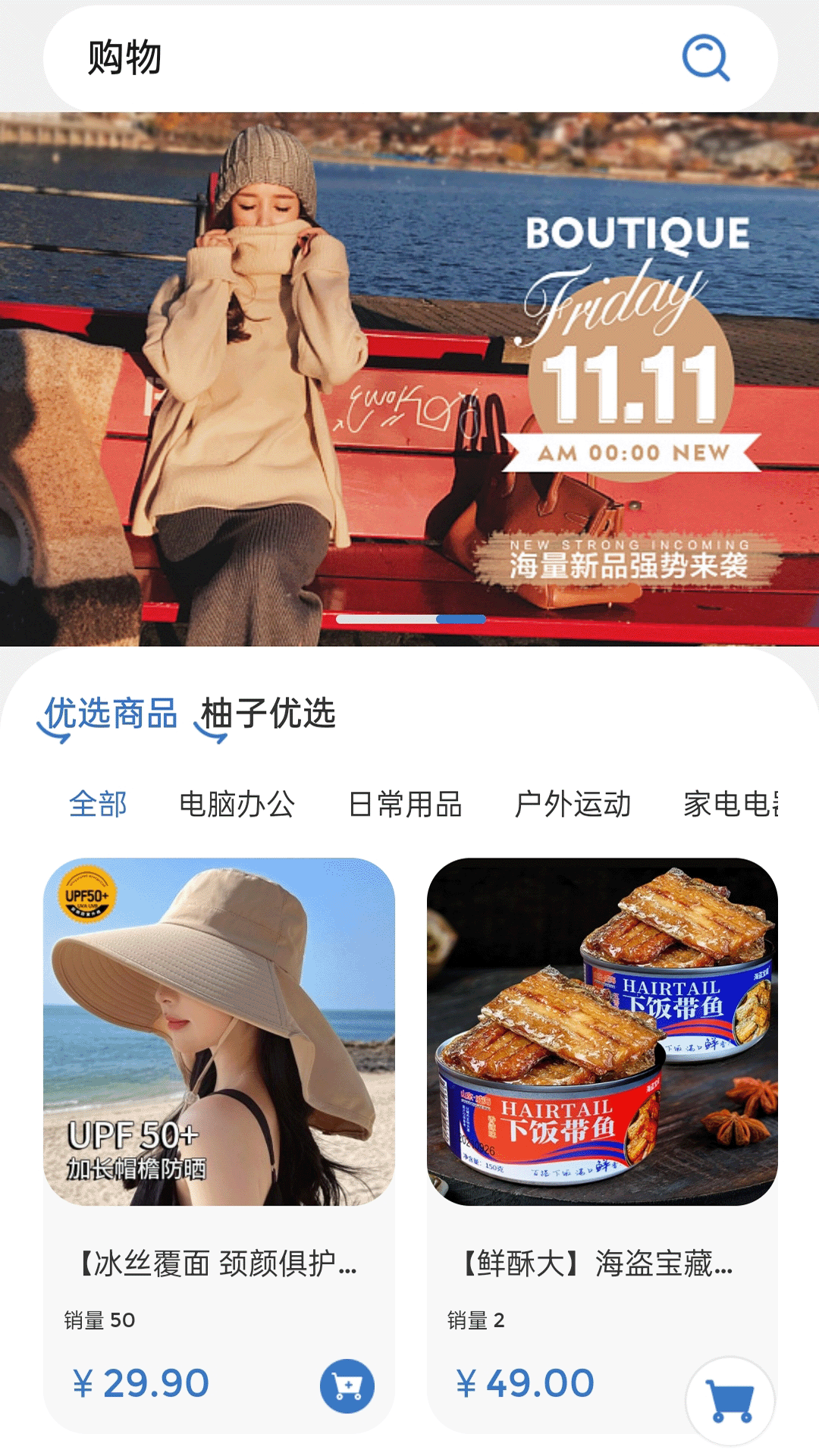Image resolution: width=819 pixels, height=1456 pixels.
Task: Open product 【鲜酥大】海盗宝藏...
Action: coord(595,1264)
